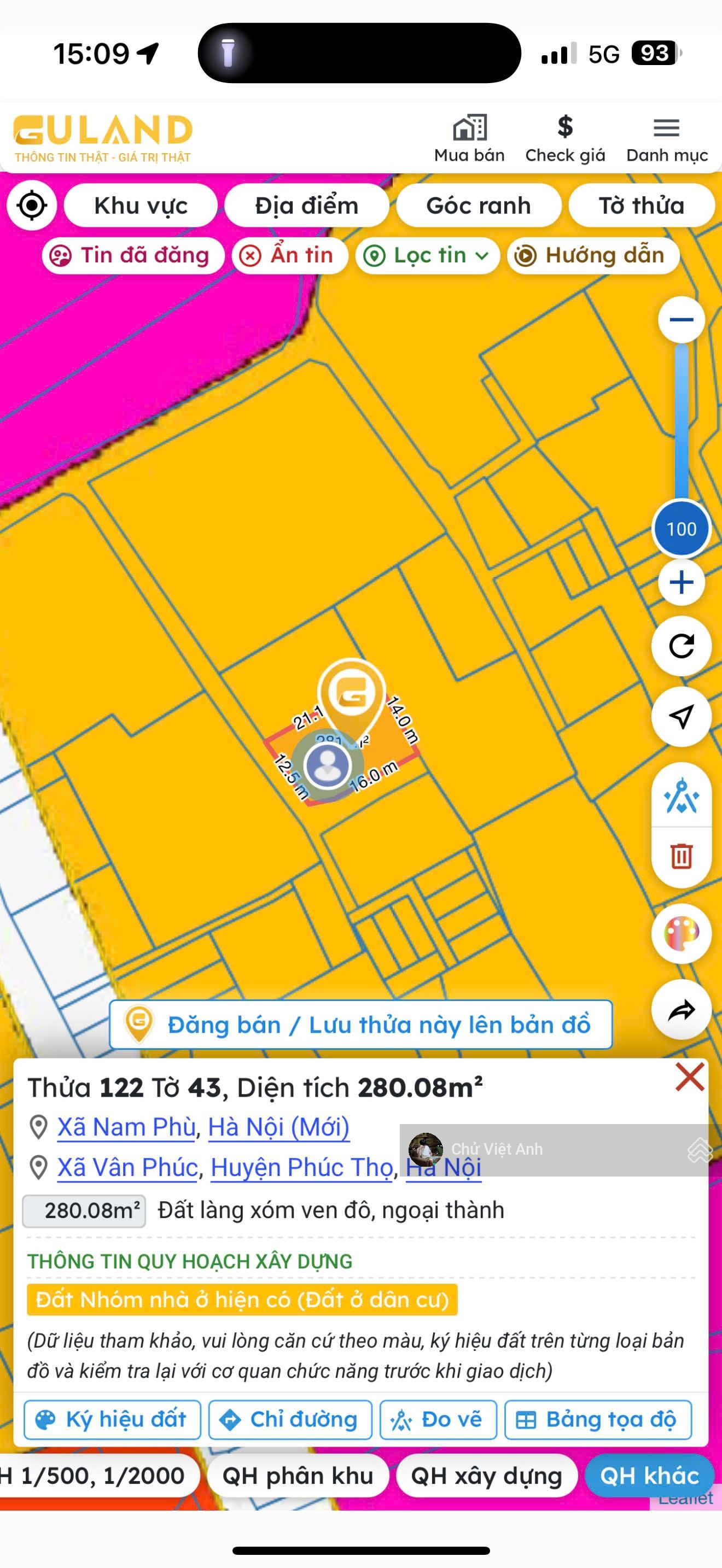Viewport: 722px width, 1568px height.
Task: Zoom out the map with minus button
Action: (680, 320)
